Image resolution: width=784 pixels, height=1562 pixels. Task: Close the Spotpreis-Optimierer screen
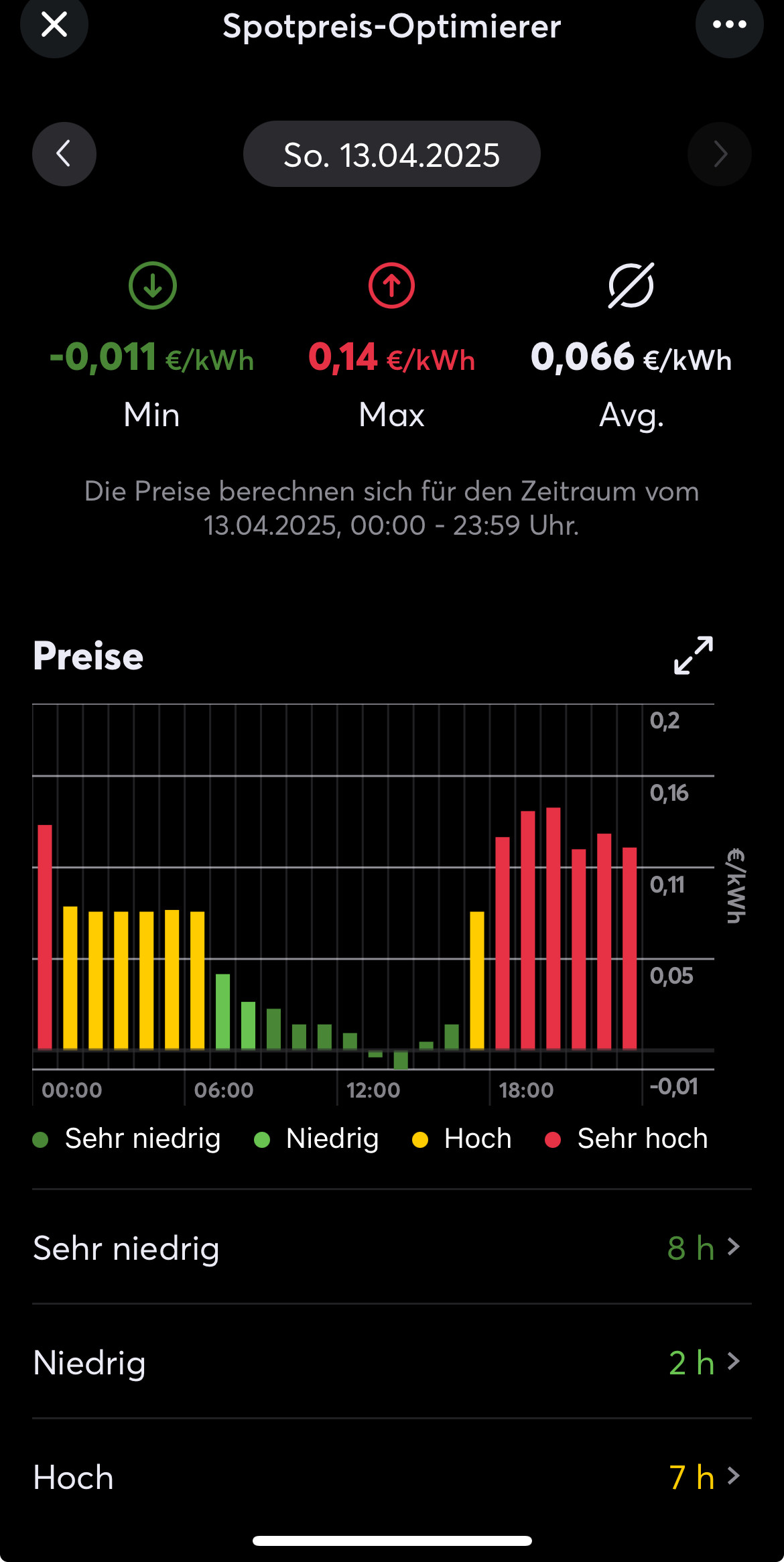54,25
